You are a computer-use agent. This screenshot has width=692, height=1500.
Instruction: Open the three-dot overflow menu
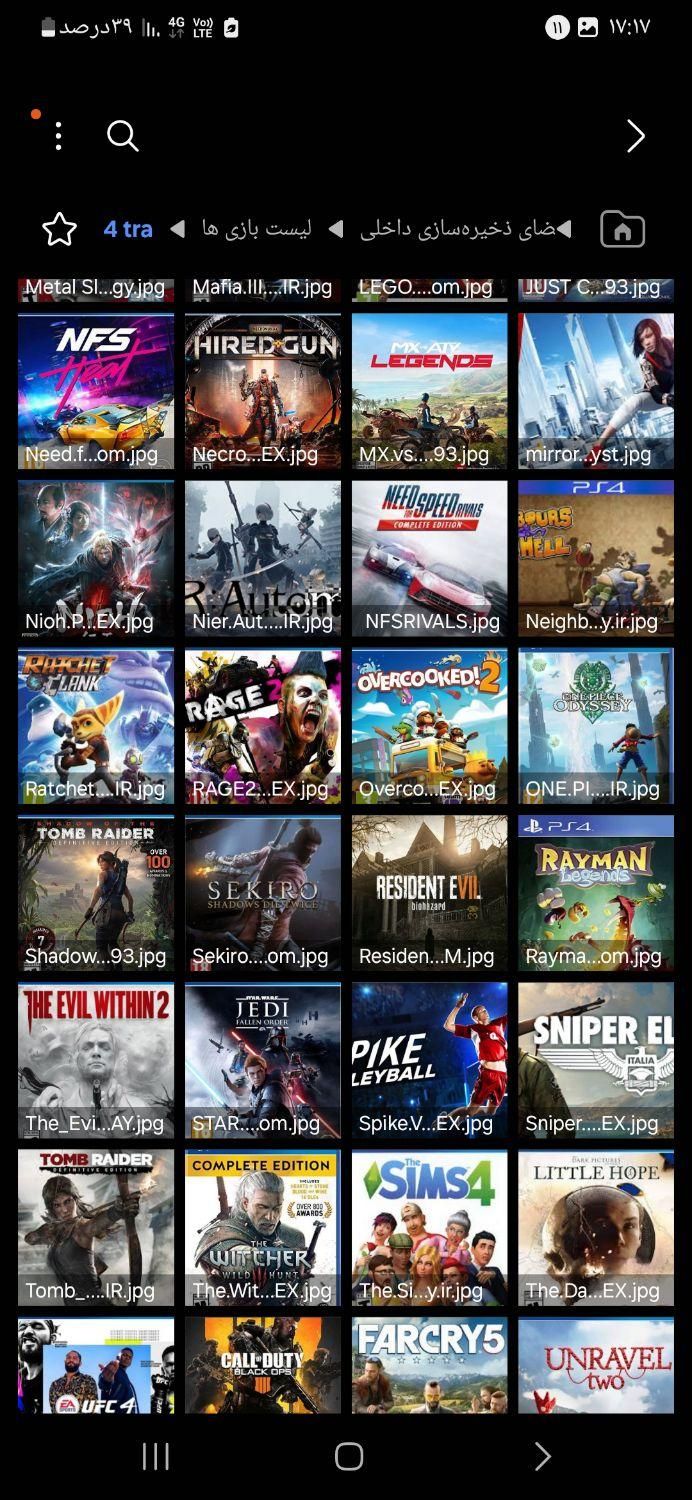(58, 136)
